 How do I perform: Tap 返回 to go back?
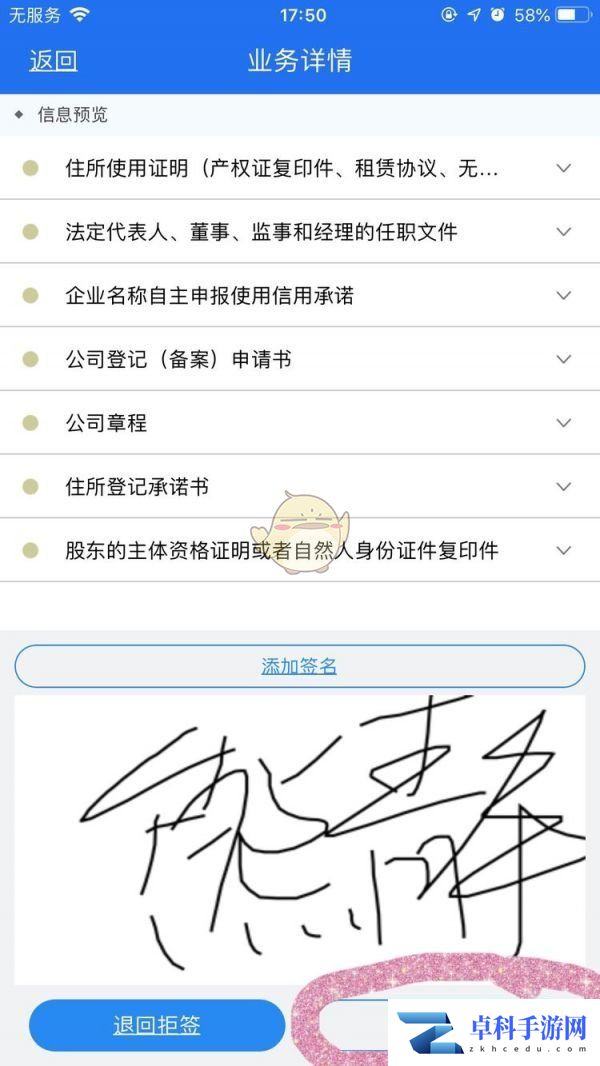pyautogui.click(x=53, y=61)
